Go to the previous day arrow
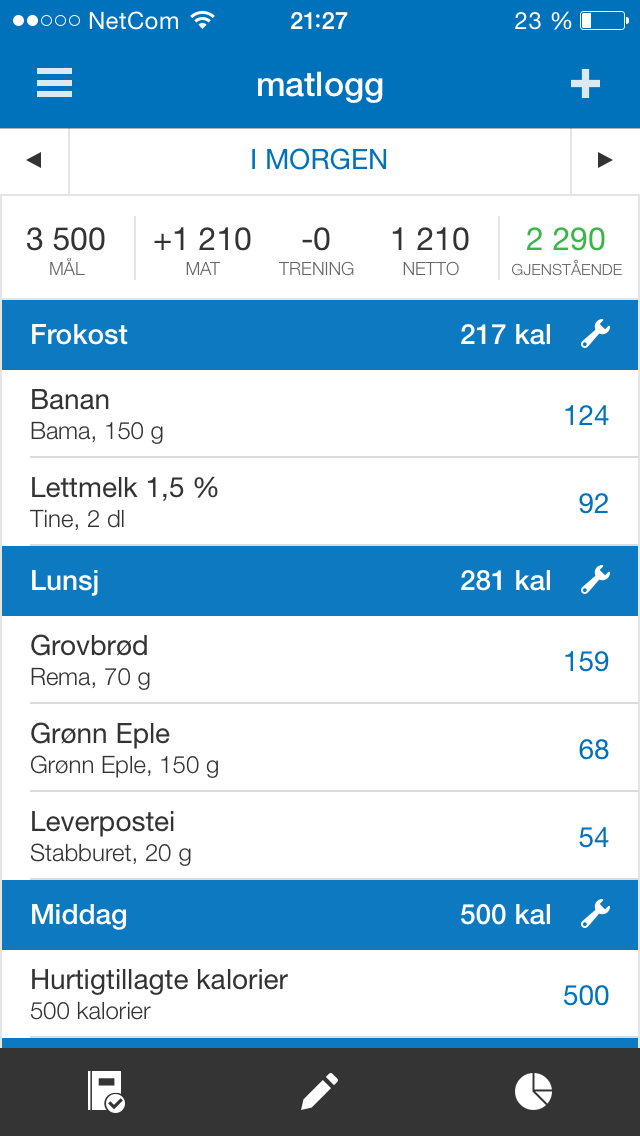This screenshot has height=1136, width=640. [x=34, y=160]
